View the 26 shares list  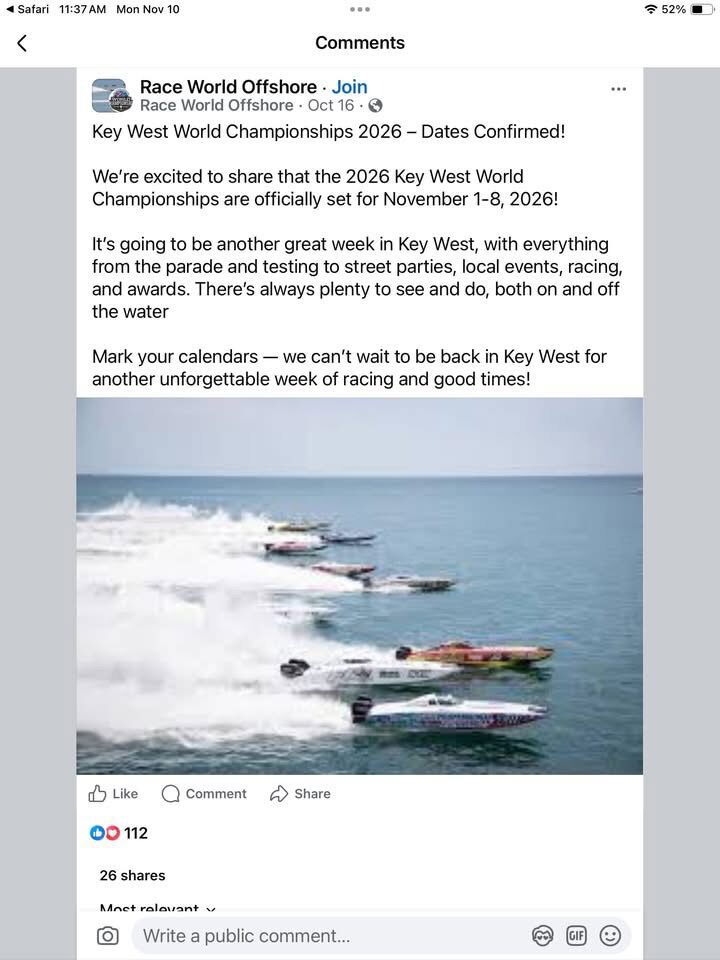point(132,875)
